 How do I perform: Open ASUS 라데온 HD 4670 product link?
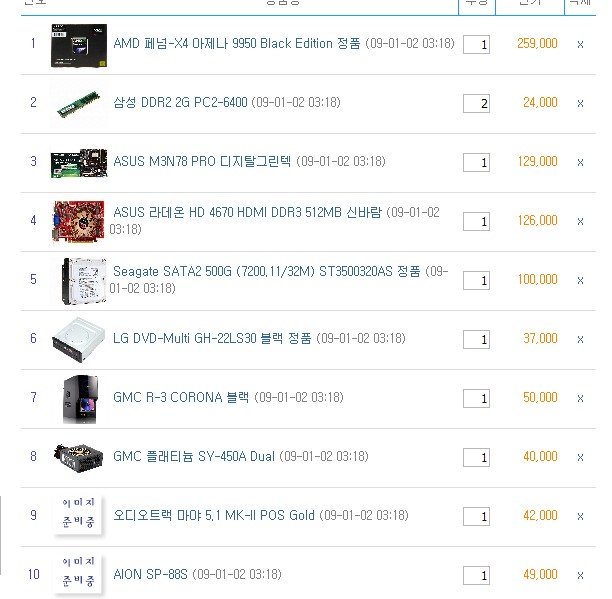click(248, 212)
